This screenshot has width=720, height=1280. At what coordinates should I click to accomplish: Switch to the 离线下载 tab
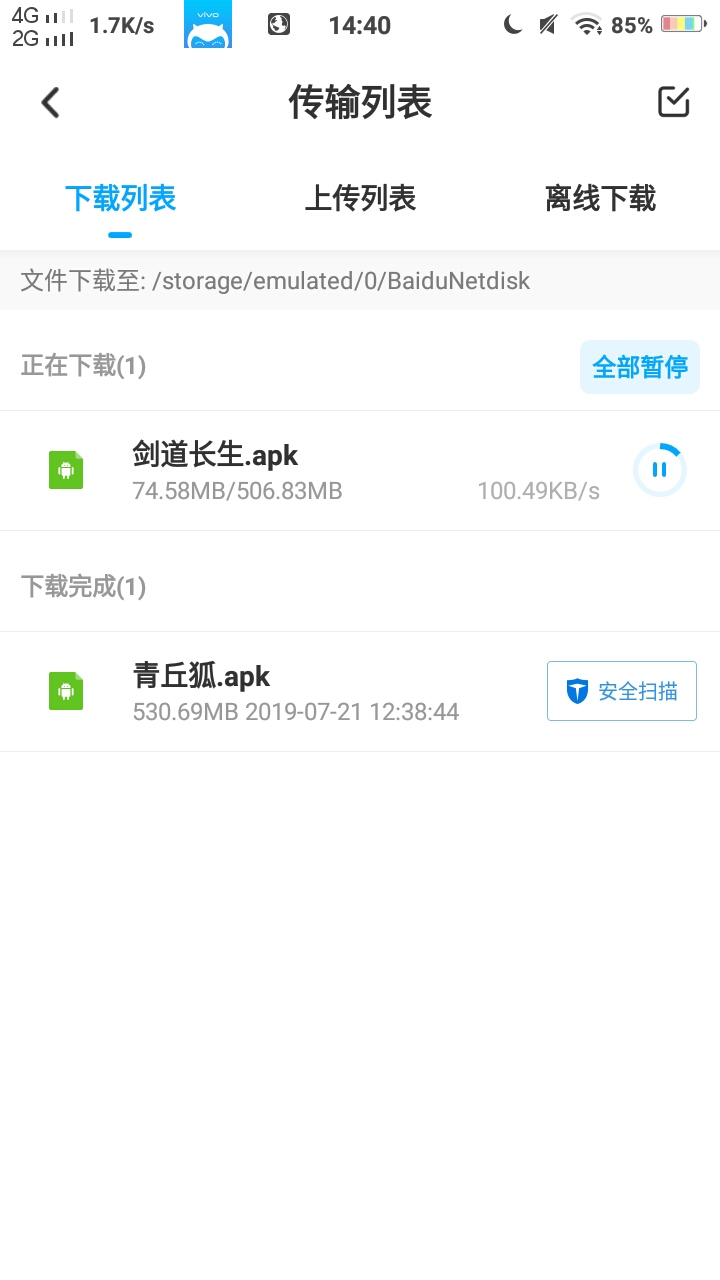pyautogui.click(x=600, y=198)
